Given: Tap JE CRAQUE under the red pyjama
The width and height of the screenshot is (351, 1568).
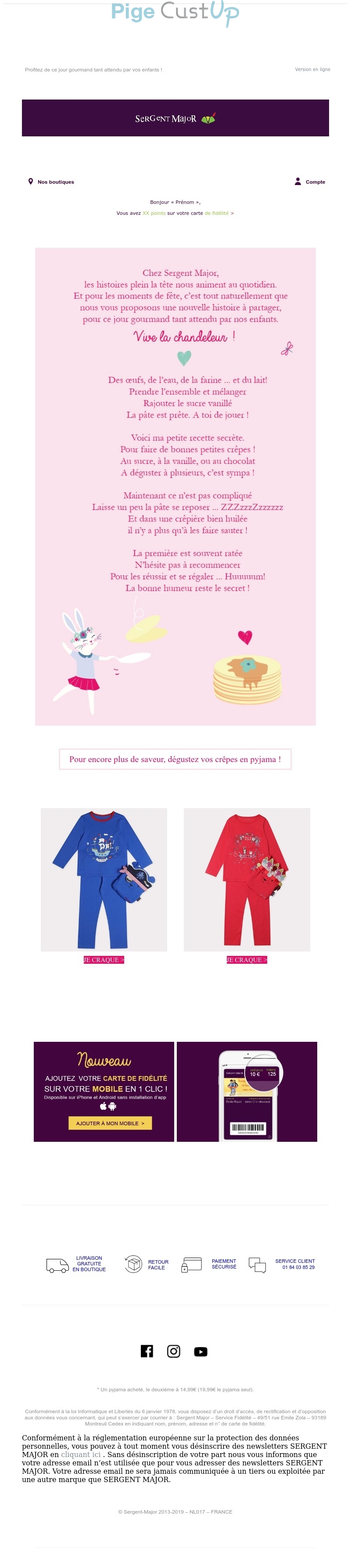Looking at the screenshot, I should [x=247, y=960].
